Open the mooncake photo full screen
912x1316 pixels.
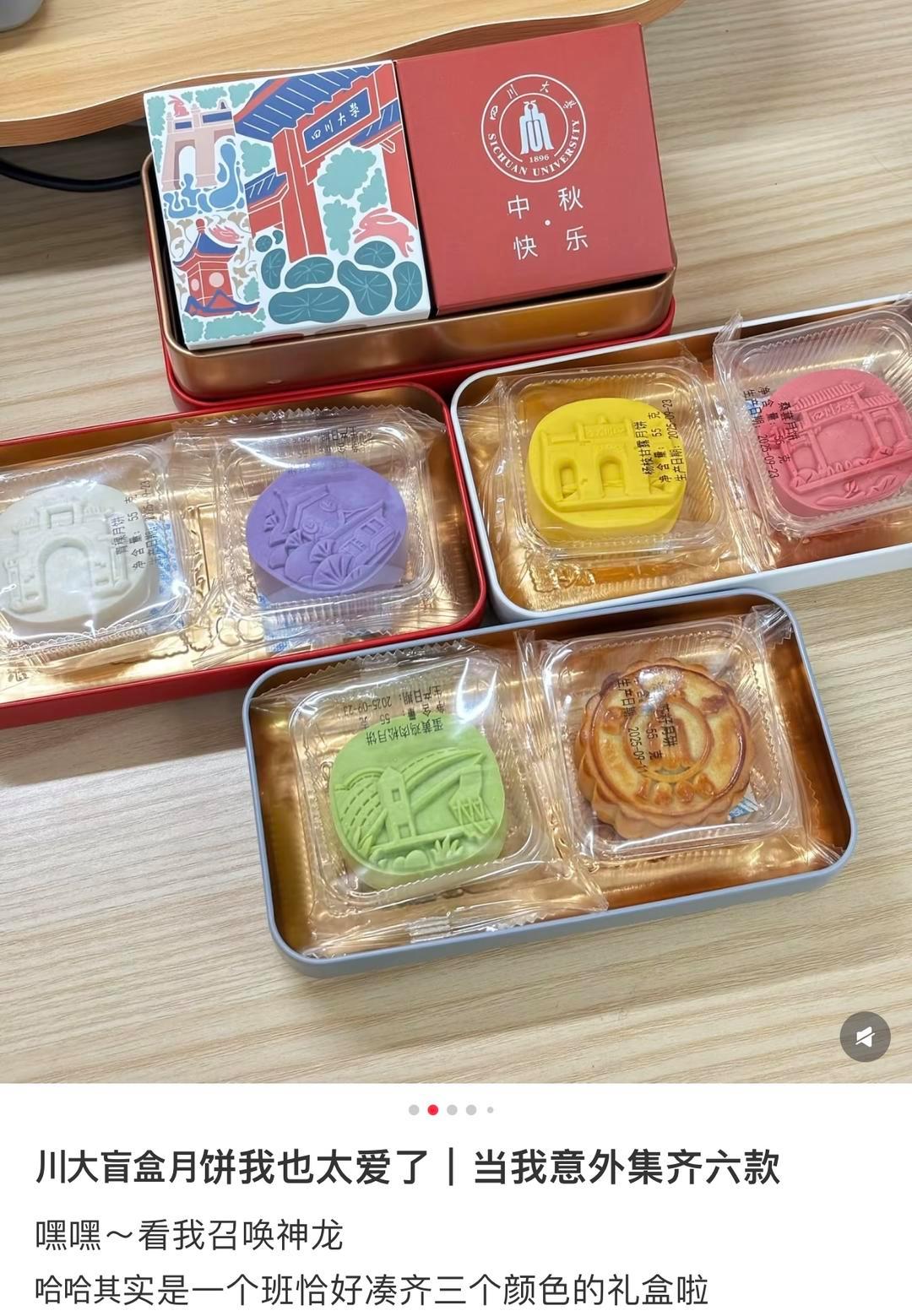tap(456, 540)
